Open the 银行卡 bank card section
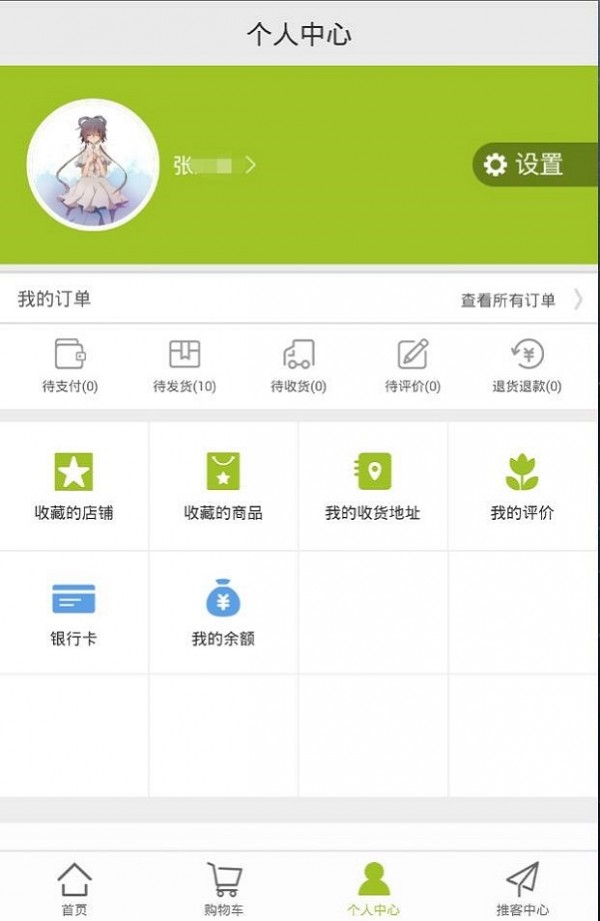Viewport: 600px width, 921px height. [x=74, y=612]
